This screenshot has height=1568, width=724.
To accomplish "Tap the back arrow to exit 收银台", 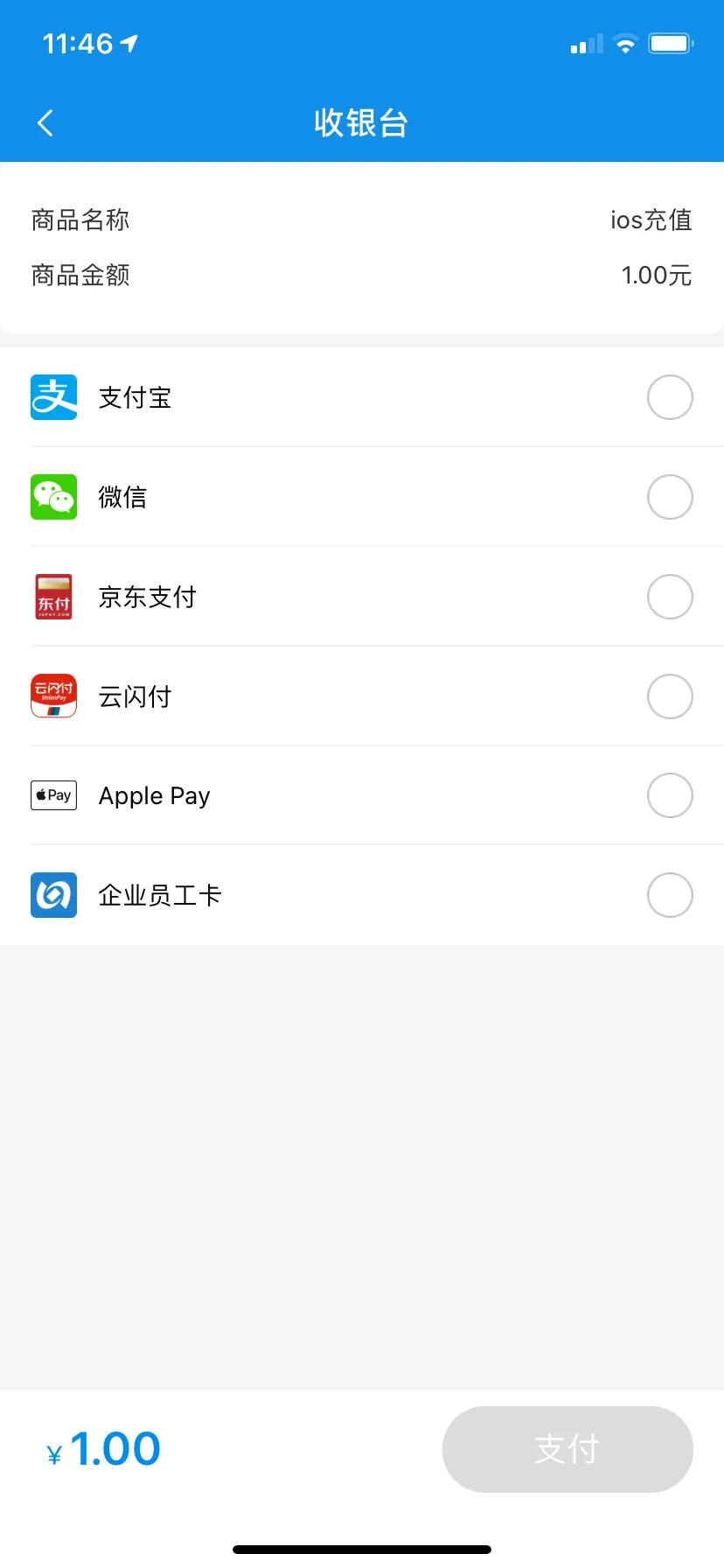I will (45, 122).
